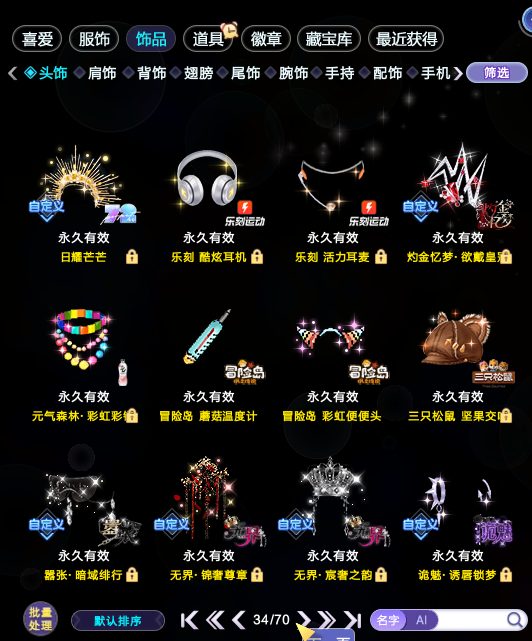Open the 筛选 filter button
Image resolution: width=532 pixels, height=641 pixels.
click(496, 73)
